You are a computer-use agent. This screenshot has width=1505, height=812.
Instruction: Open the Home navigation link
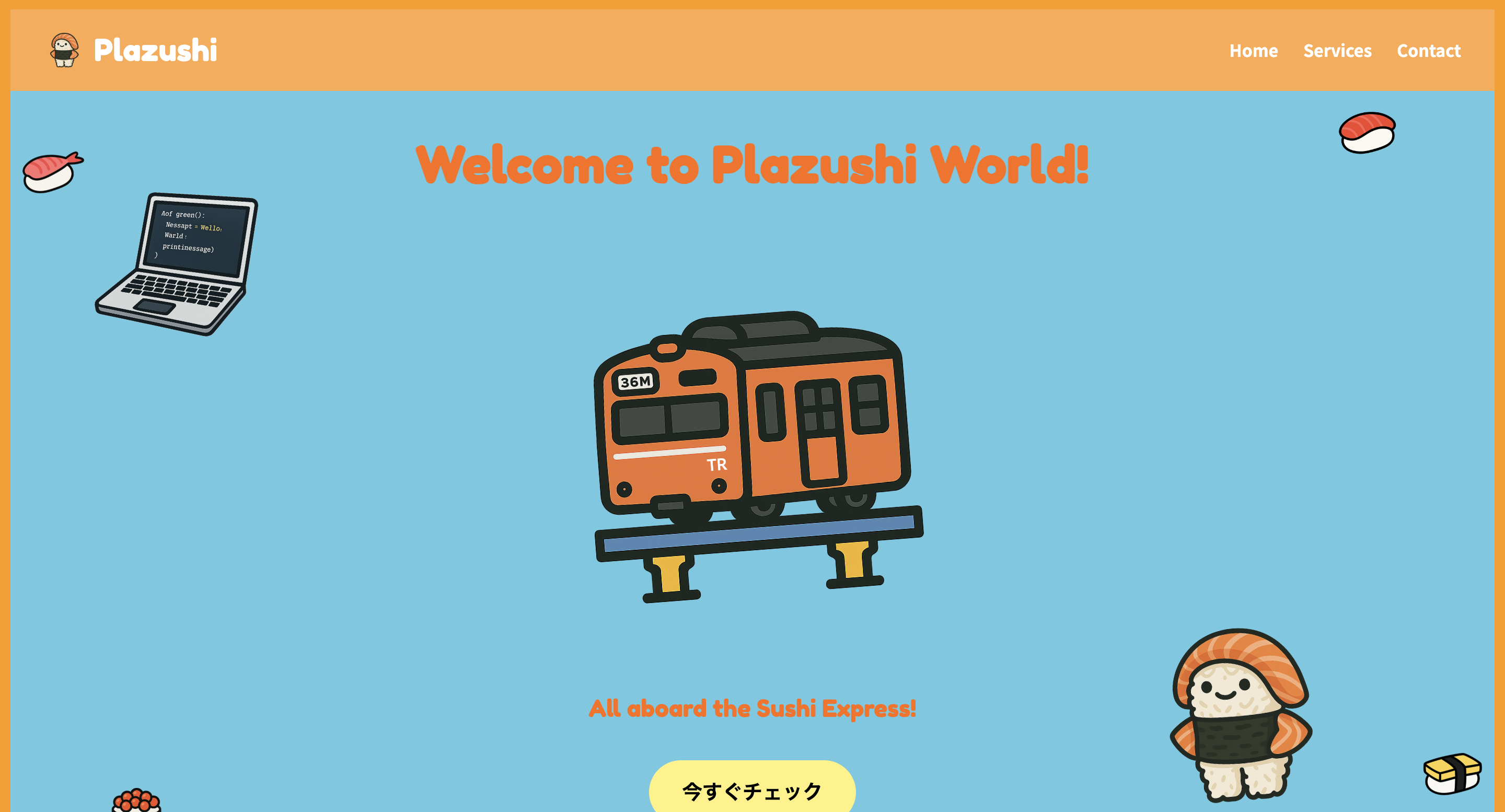(1253, 51)
